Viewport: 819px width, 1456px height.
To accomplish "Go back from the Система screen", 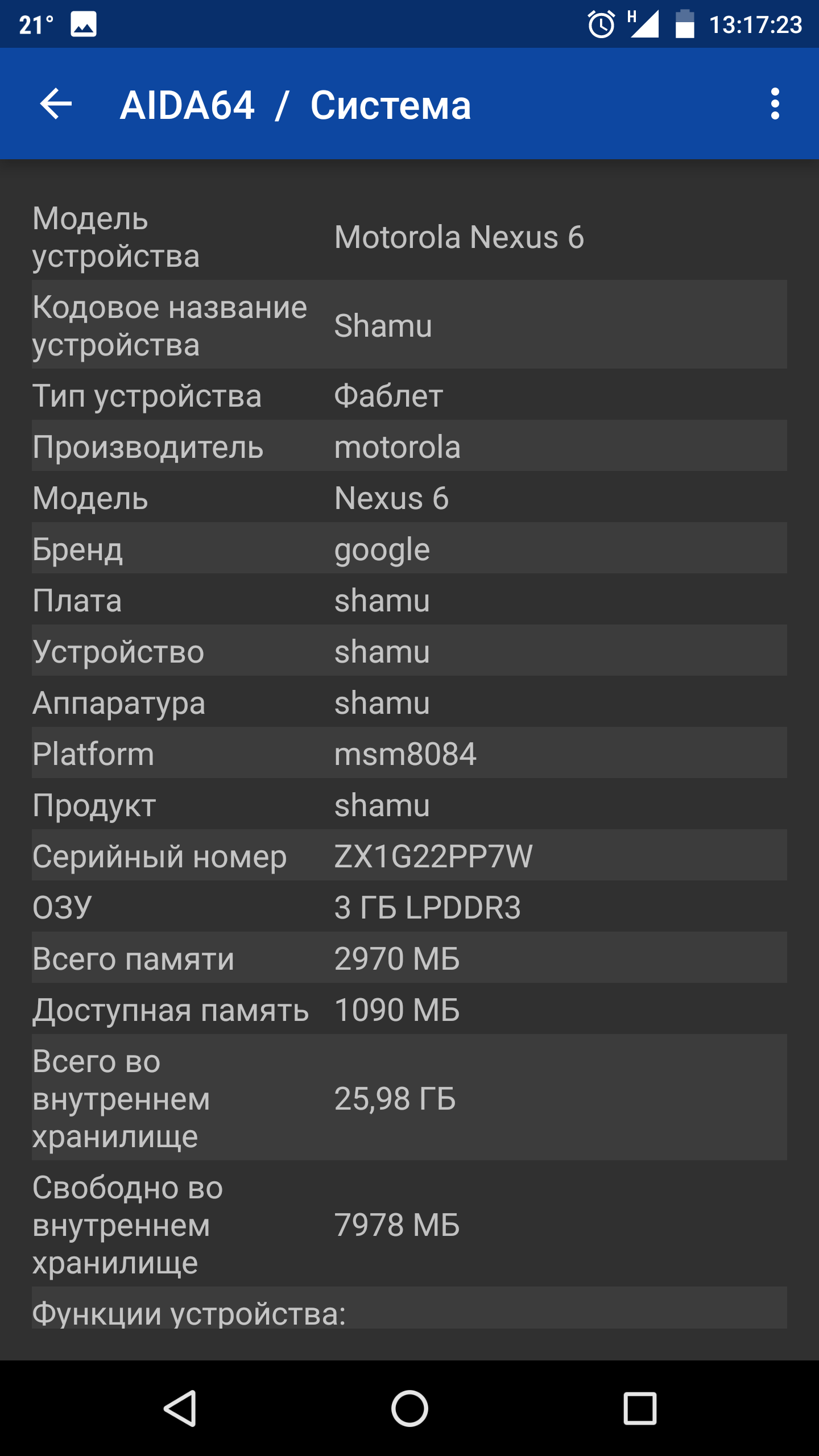I will pos(56,104).
